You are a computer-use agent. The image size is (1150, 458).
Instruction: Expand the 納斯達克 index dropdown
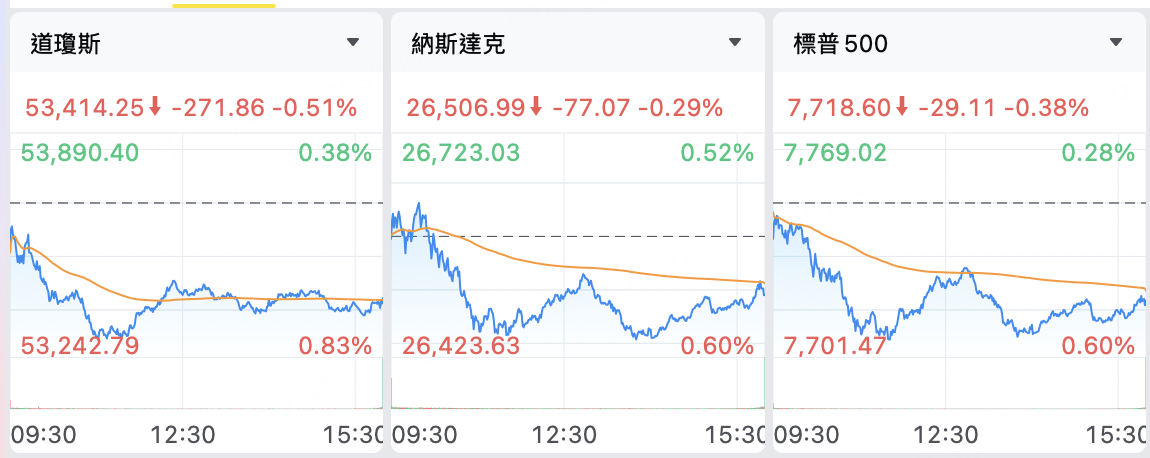[x=735, y=43]
